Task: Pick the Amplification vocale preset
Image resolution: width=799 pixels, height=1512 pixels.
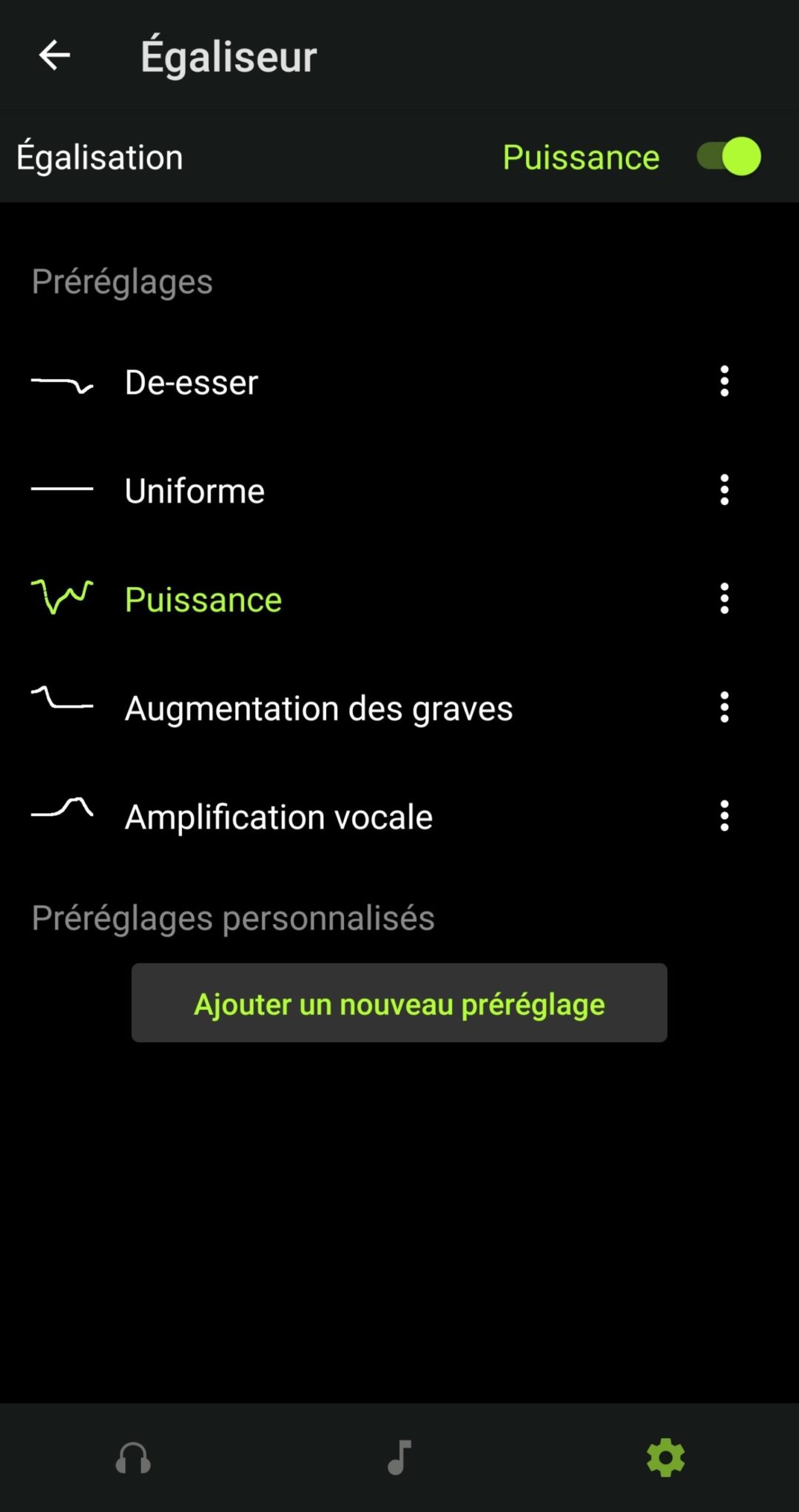Action: coord(348,816)
